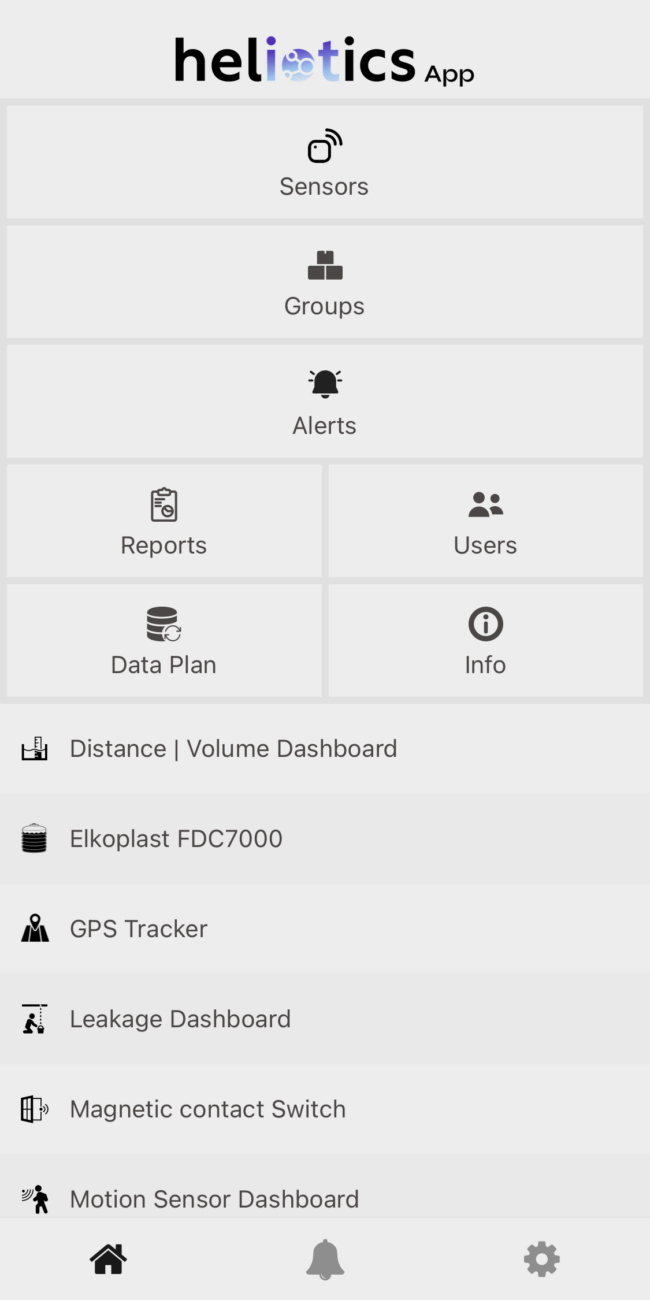The width and height of the screenshot is (650, 1300).
Task: Open the GPS Tracker dashboard
Action: [x=325, y=929]
